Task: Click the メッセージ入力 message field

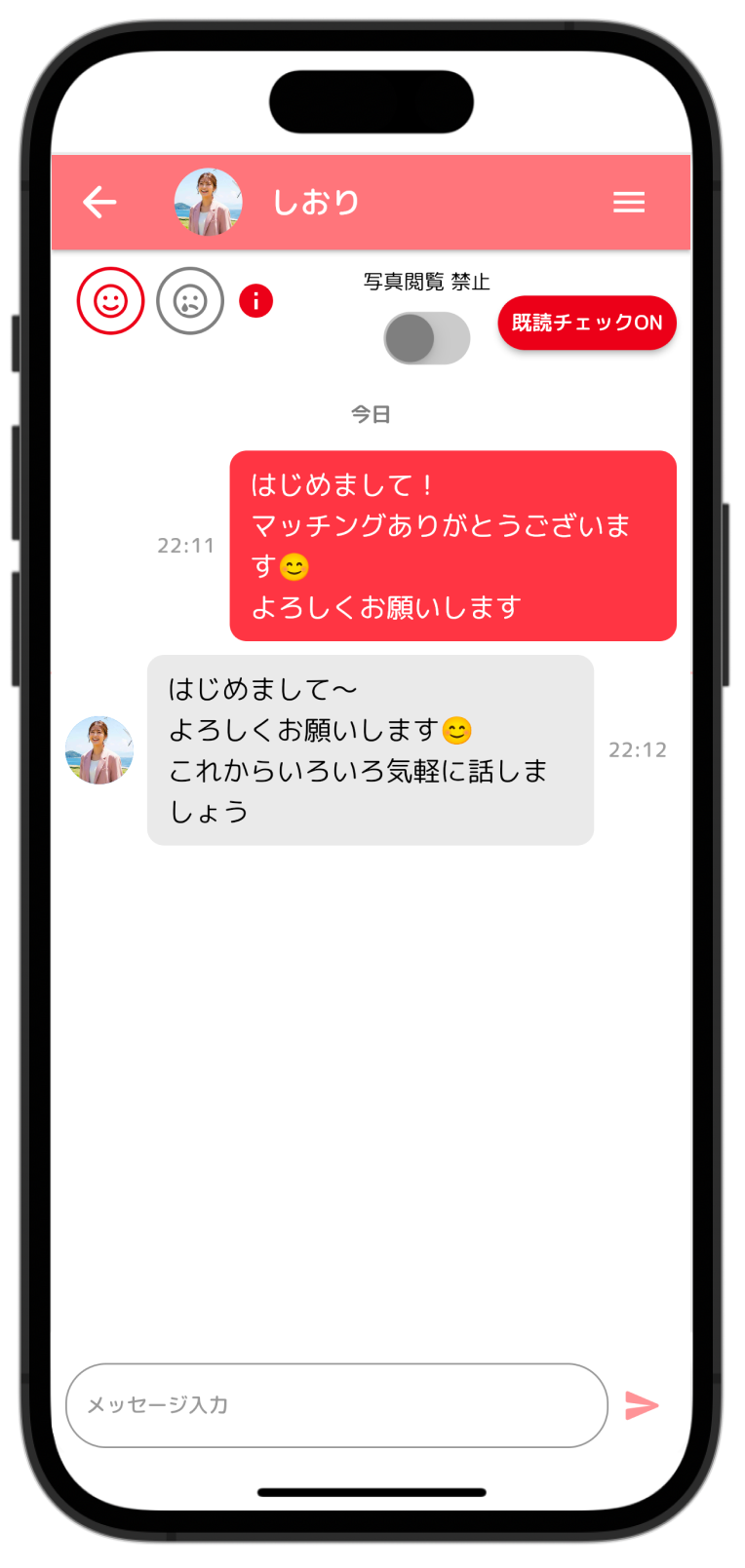Action: click(x=335, y=1405)
